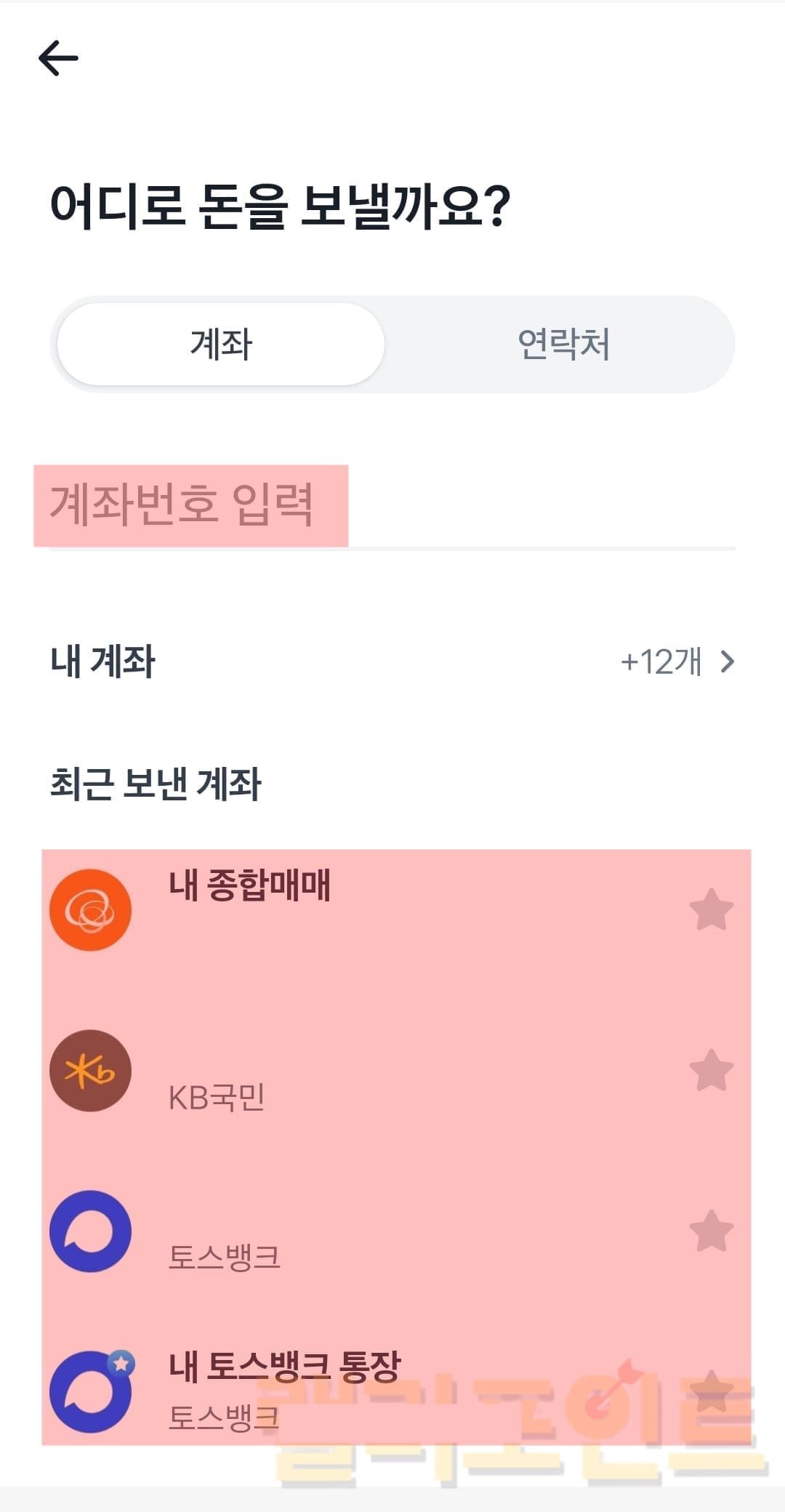Star the KB국민 account

point(711,1070)
